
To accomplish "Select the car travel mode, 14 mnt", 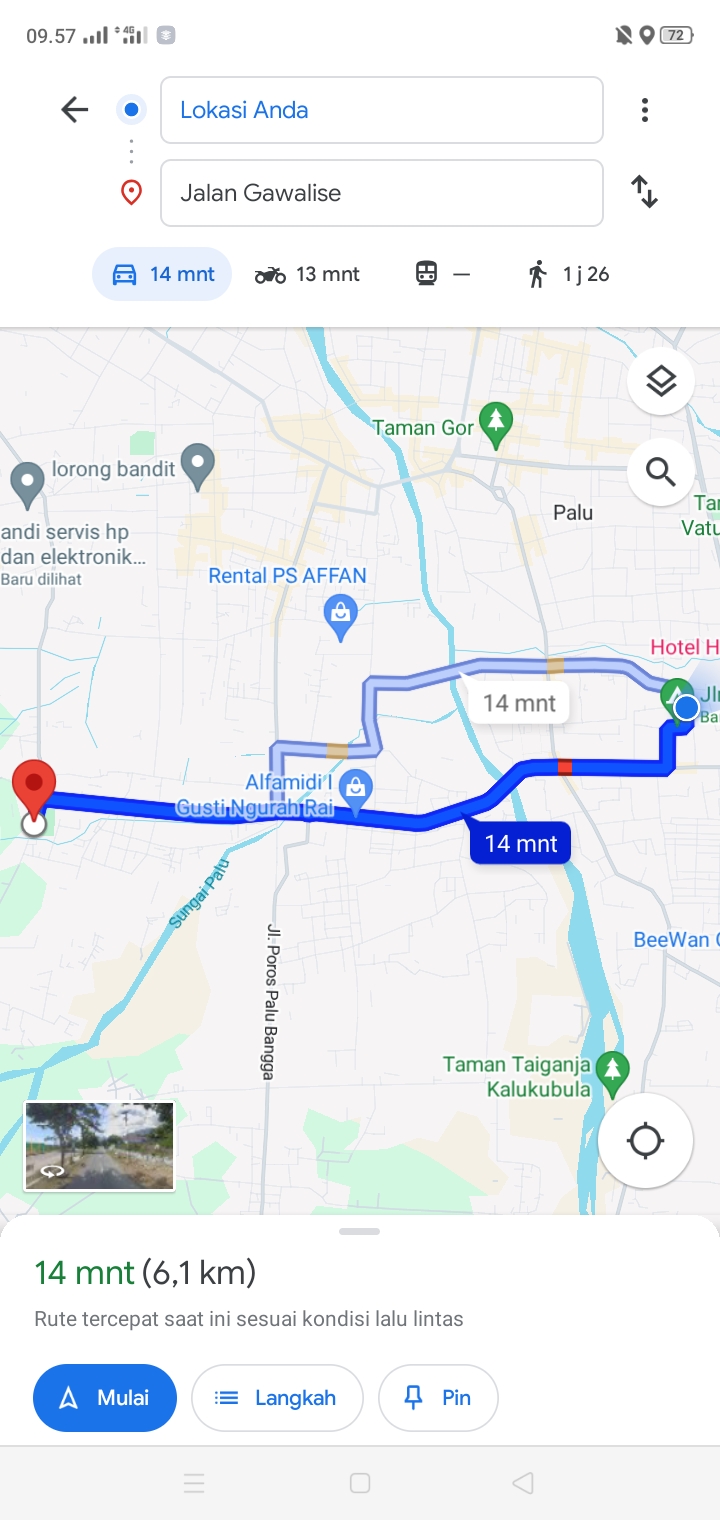I will [x=162, y=274].
